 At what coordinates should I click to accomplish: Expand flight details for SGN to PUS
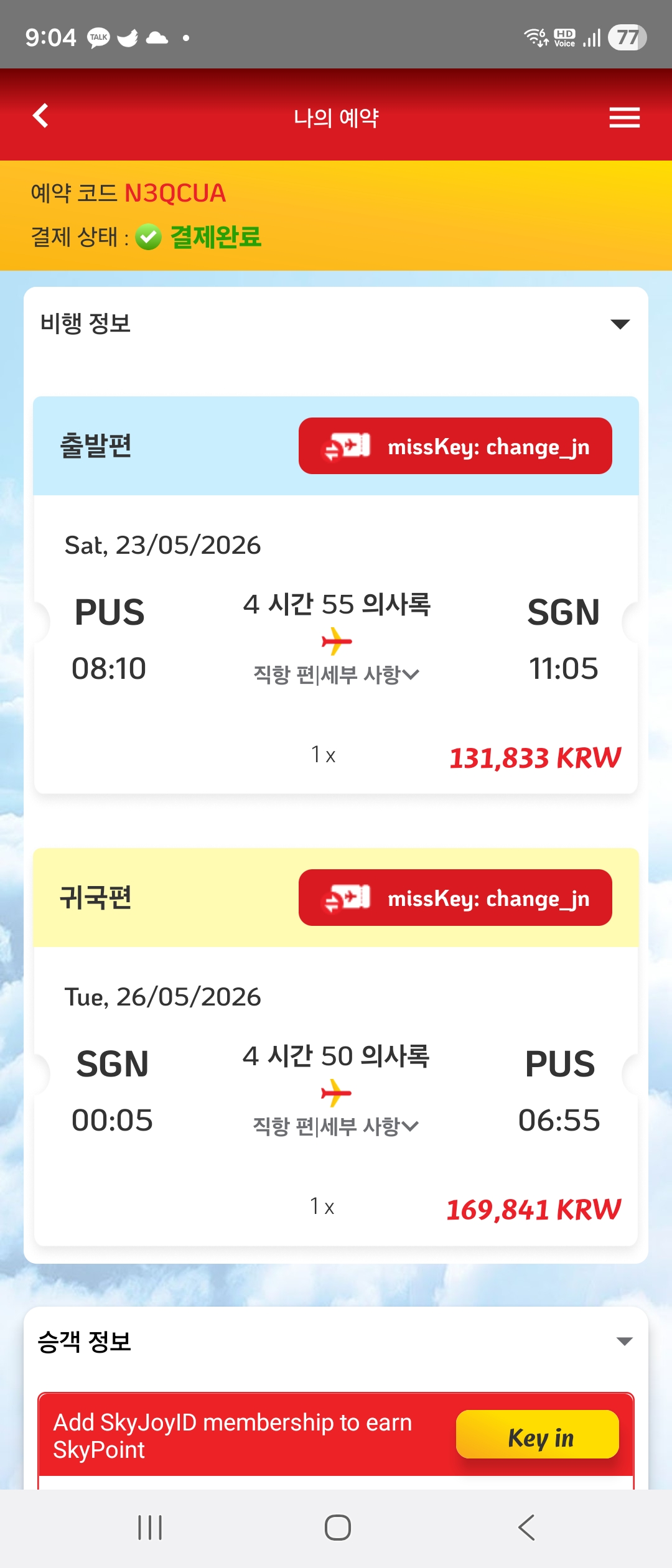coord(336,1126)
